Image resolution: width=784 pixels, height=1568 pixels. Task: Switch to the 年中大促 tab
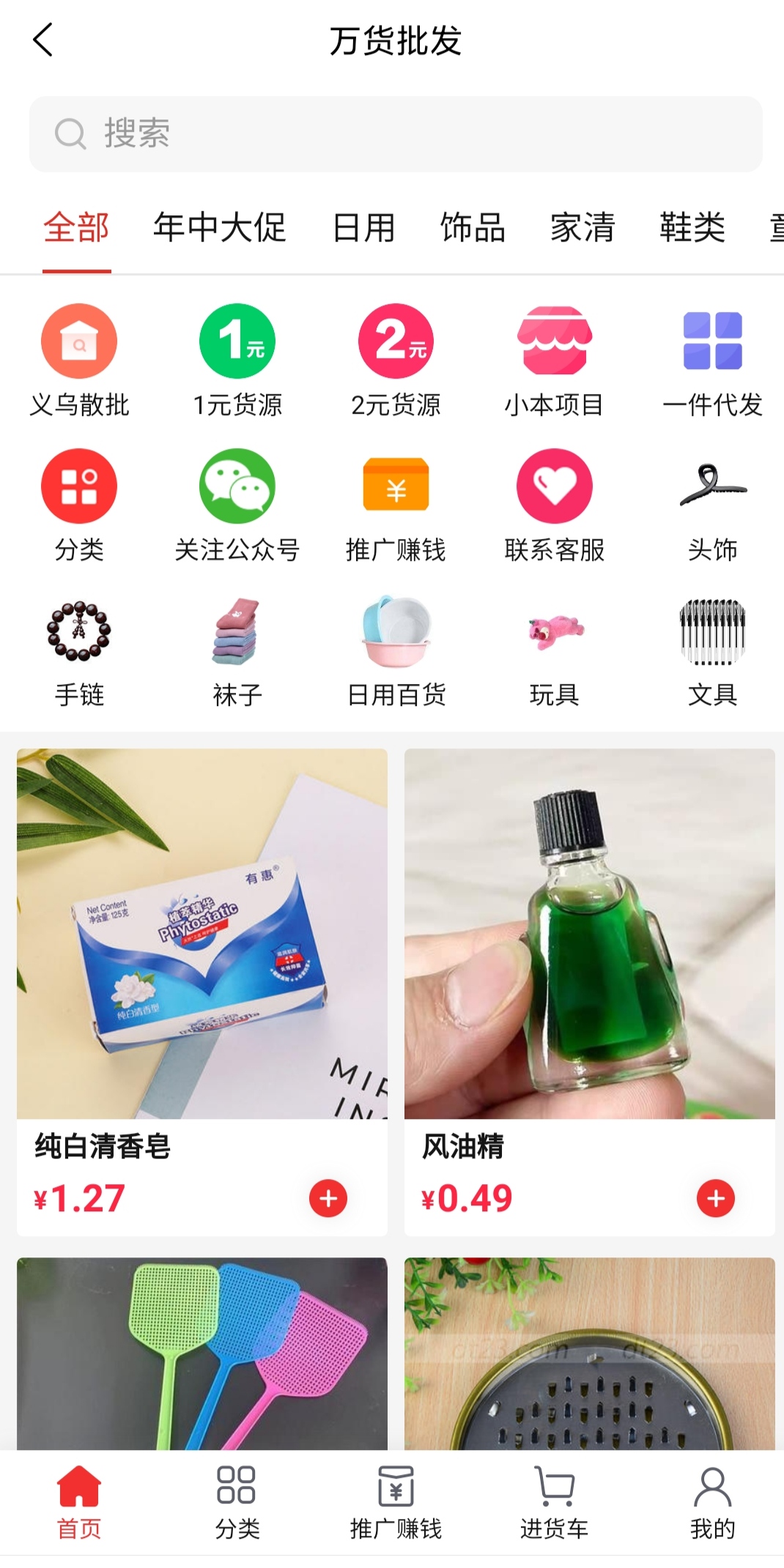(220, 227)
